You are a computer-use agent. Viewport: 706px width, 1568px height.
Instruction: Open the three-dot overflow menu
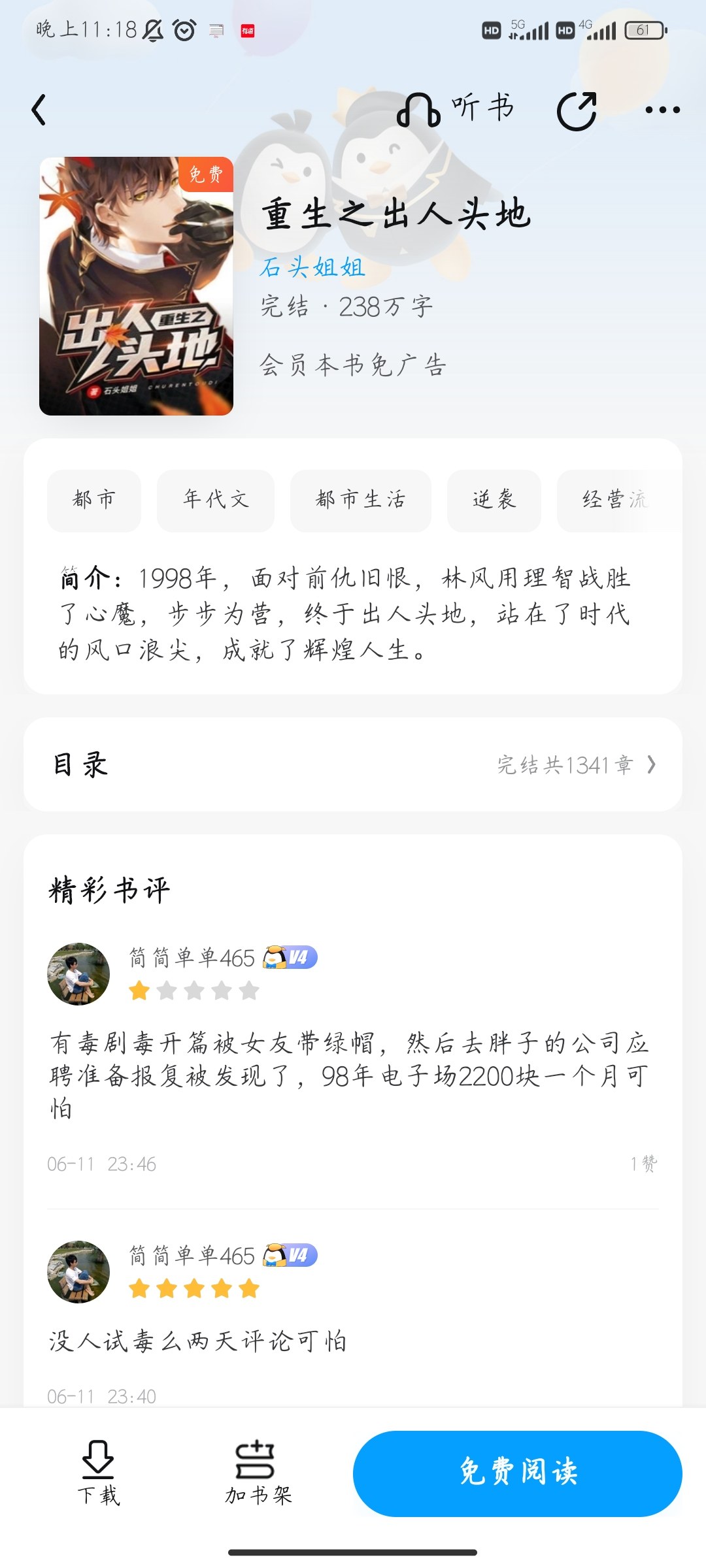[662, 110]
